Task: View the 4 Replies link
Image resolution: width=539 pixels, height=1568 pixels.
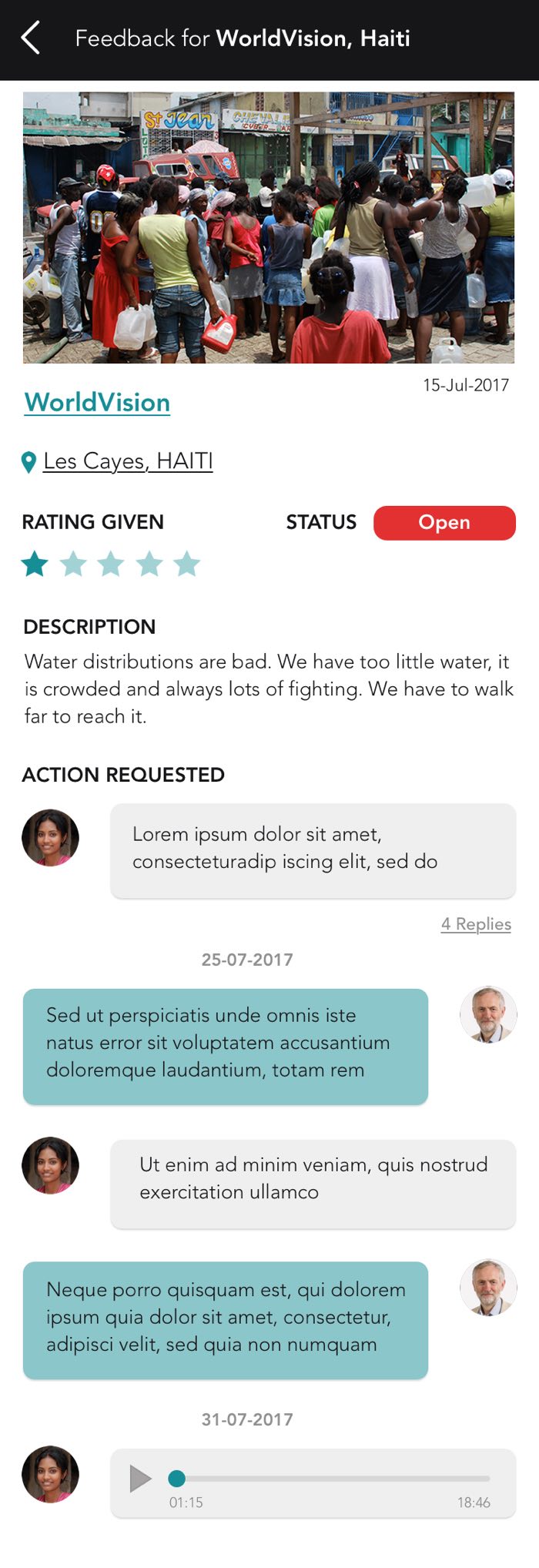Action: [476, 923]
